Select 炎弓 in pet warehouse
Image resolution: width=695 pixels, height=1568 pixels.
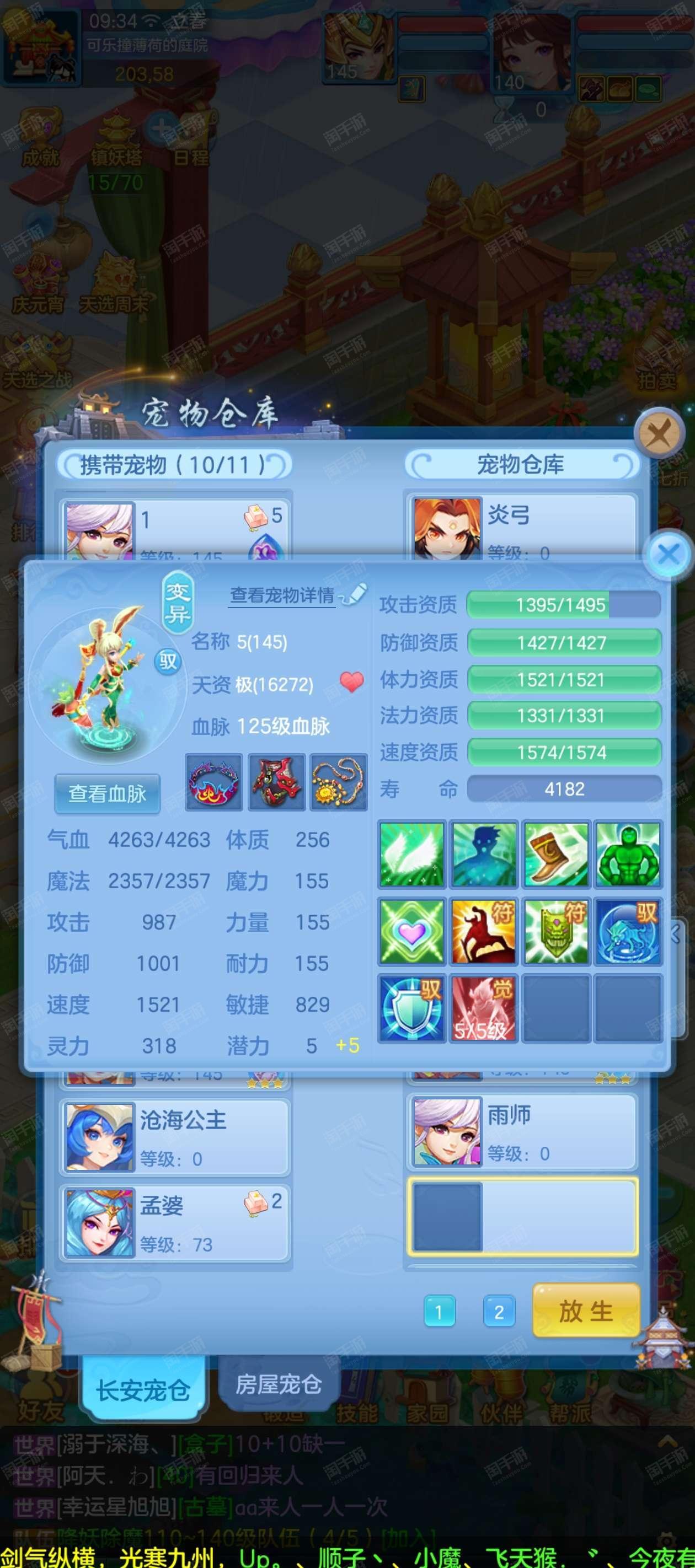522,527
